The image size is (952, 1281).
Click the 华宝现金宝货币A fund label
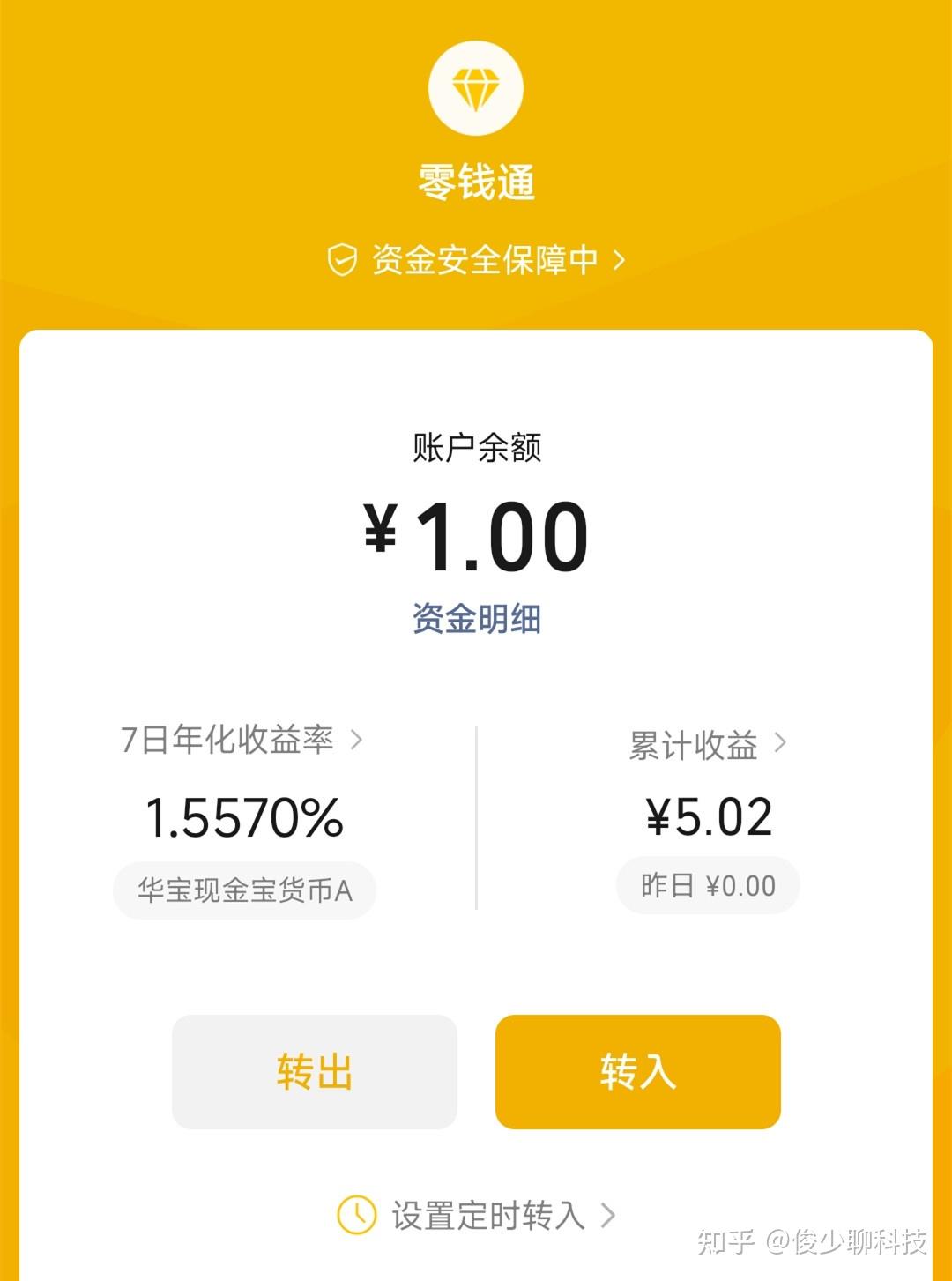pos(244,890)
